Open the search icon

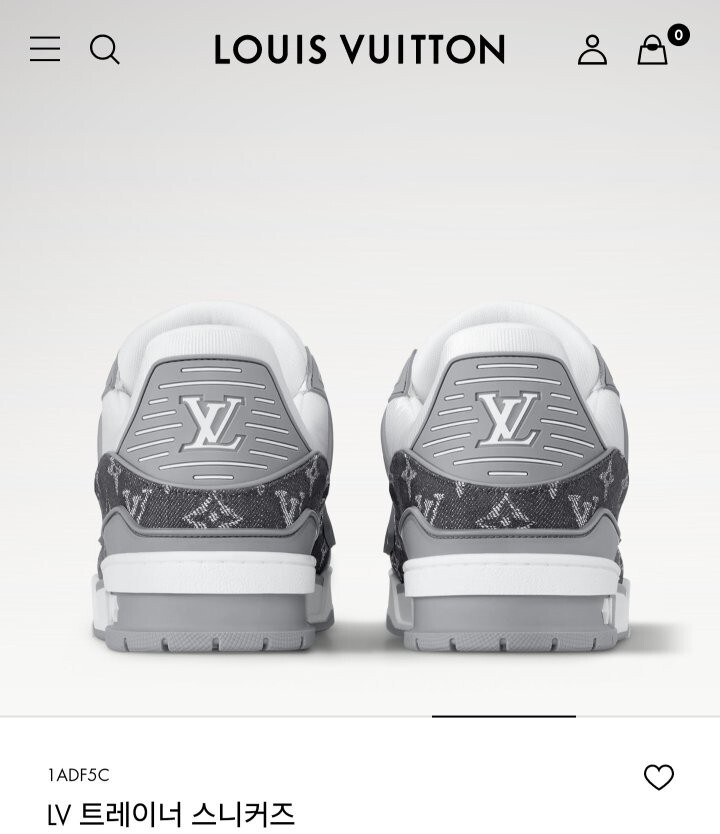coord(104,49)
